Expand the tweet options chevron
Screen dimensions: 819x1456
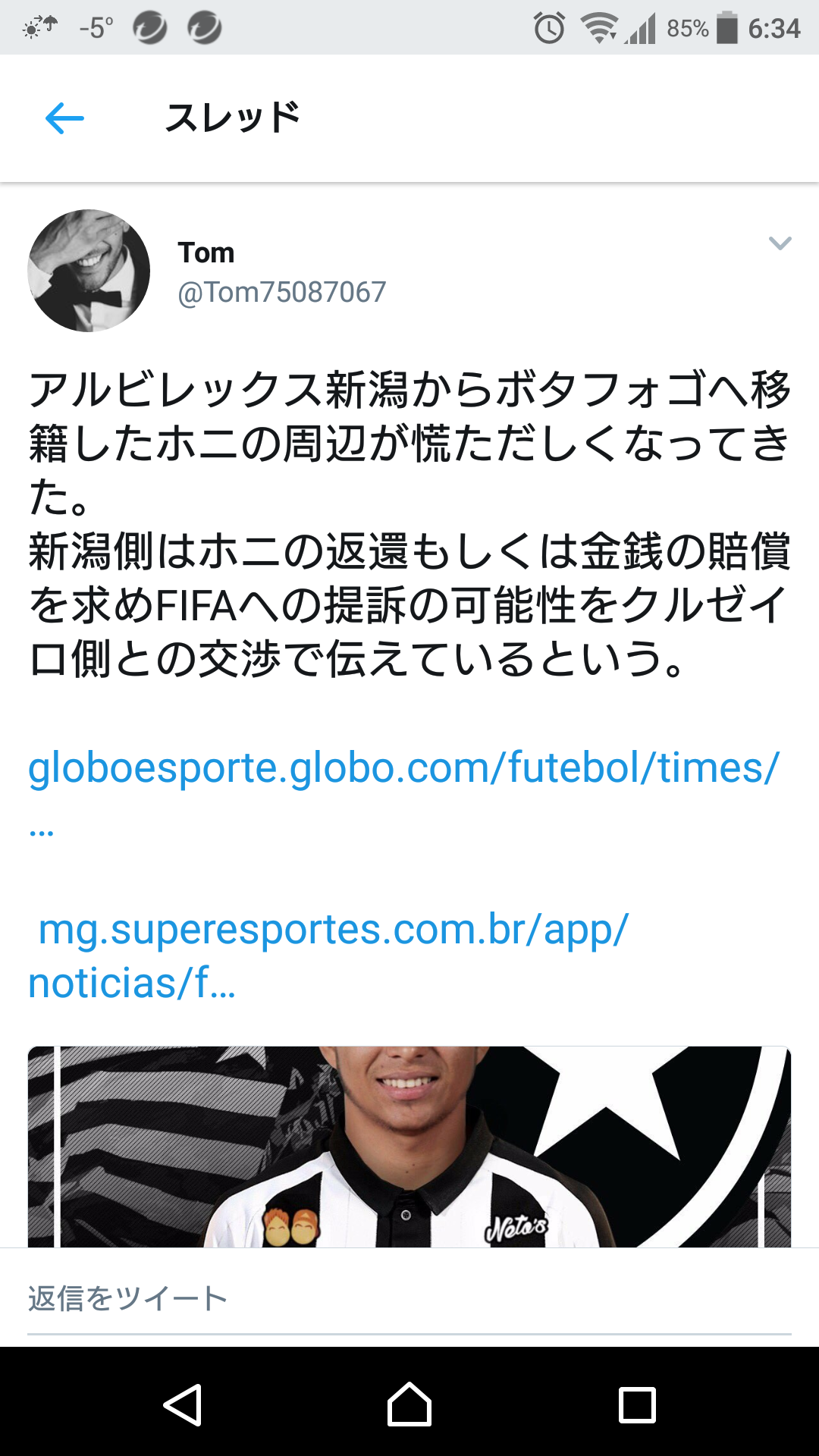click(780, 243)
